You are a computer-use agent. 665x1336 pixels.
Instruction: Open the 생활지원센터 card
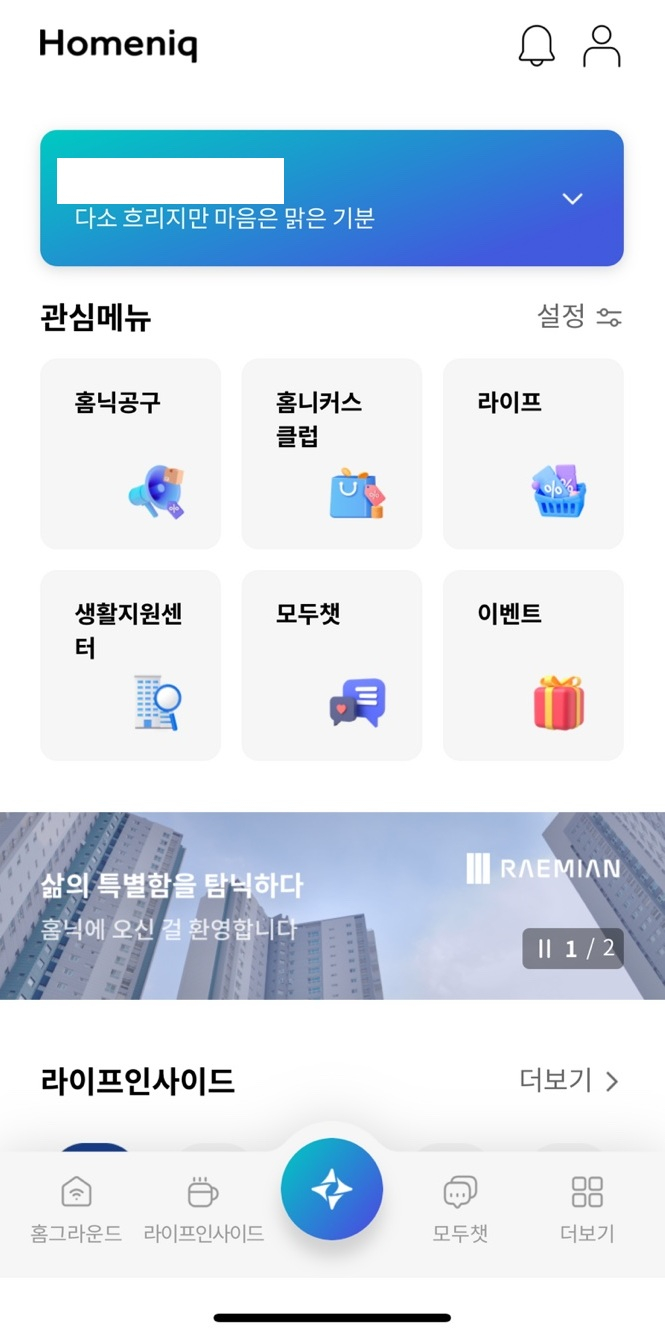coord(130,665)
